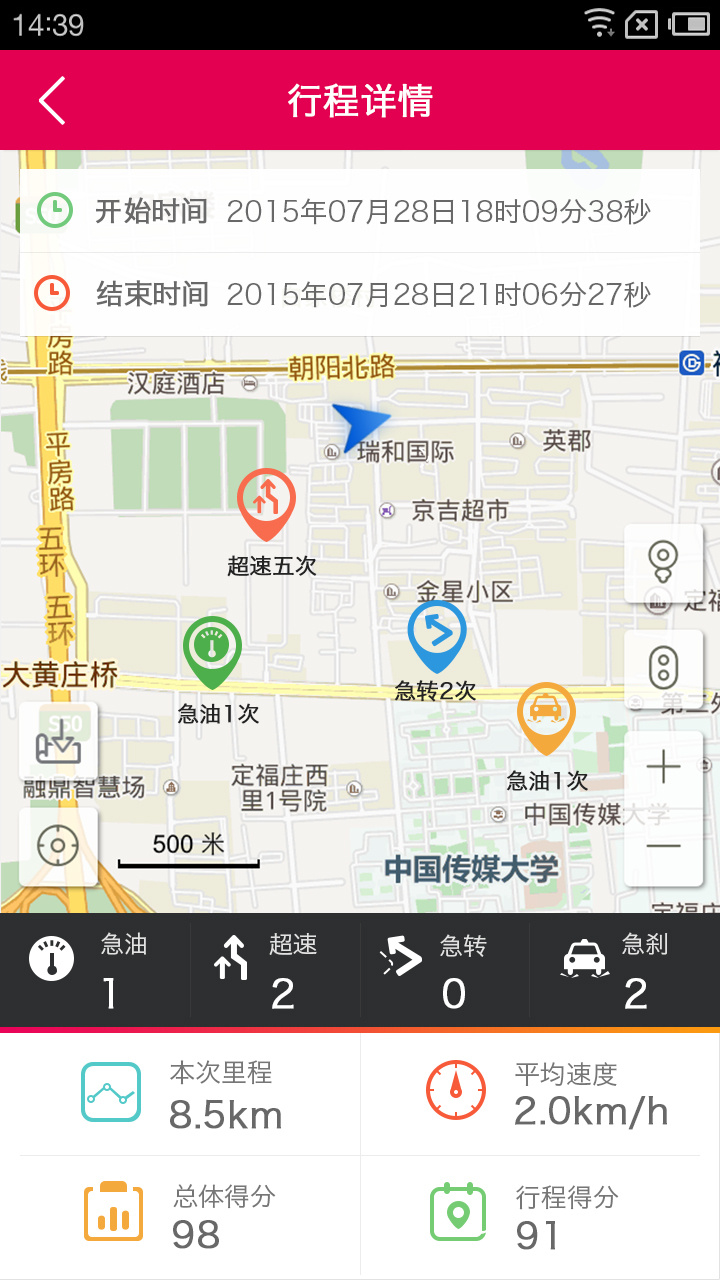Download the offline map
The height and width of the screenshot is (1280, 720).
tap(58, 741)
